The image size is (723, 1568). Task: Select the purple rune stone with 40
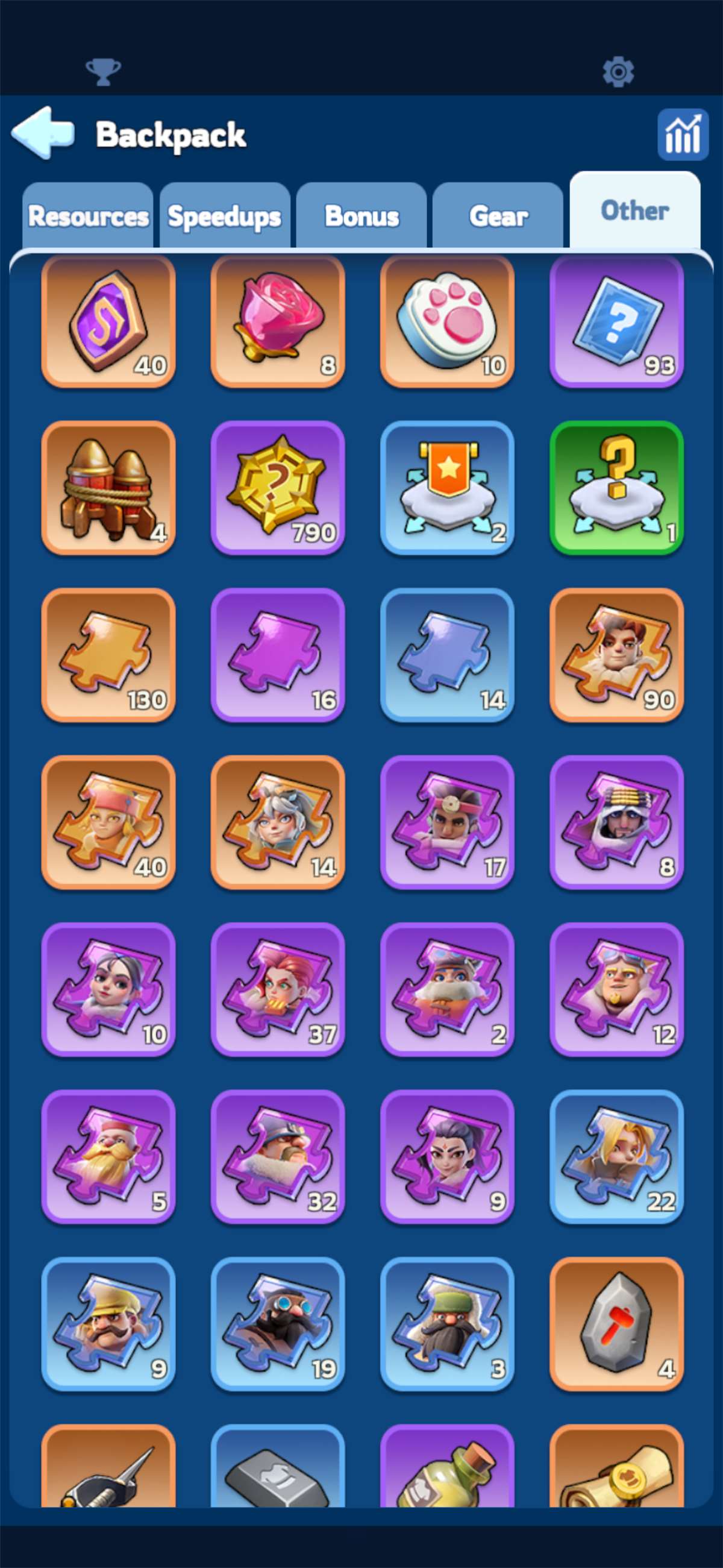tap(108, 321)
